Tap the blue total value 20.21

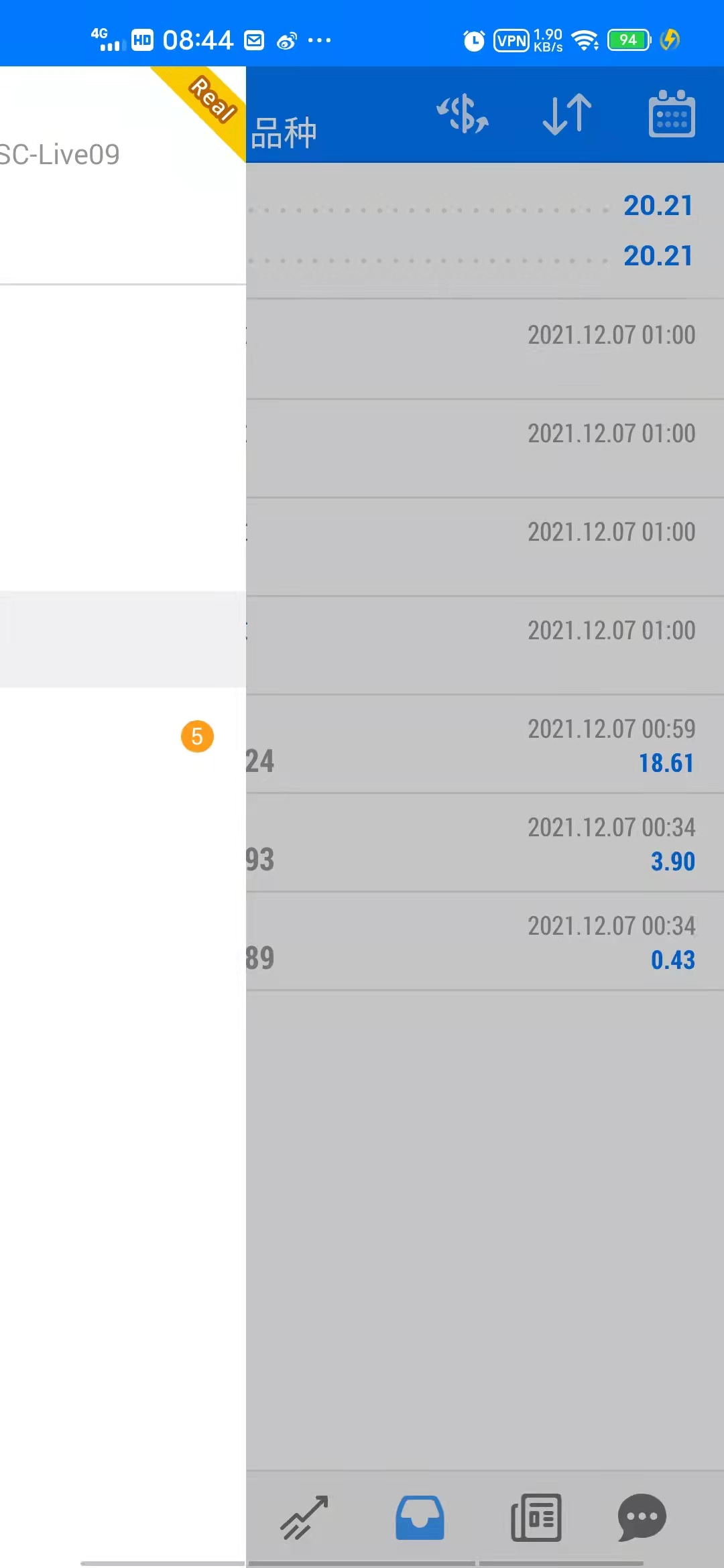coord(659,206)
